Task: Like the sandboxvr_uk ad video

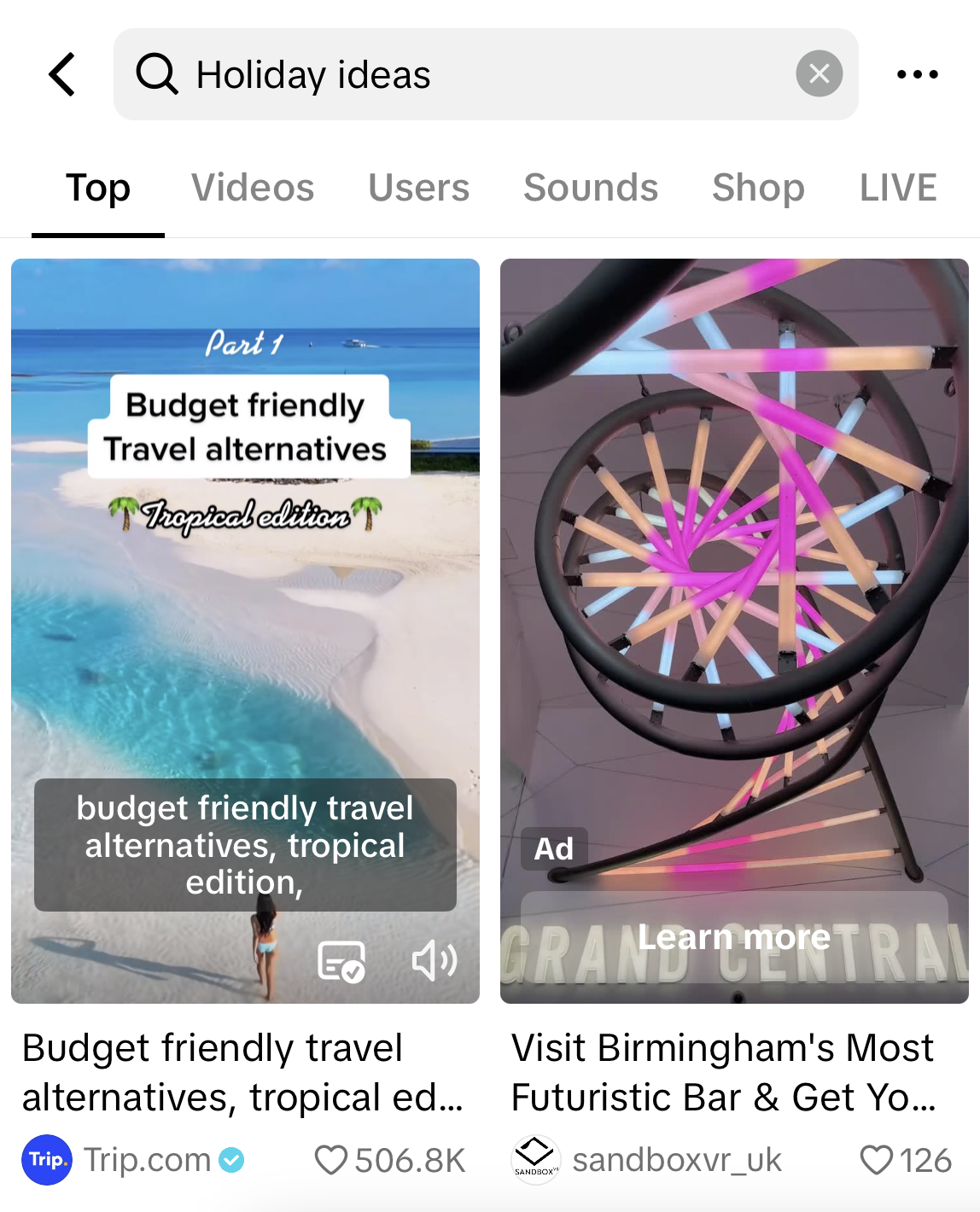Action: pyautogui.click(x=876, y=1160)
